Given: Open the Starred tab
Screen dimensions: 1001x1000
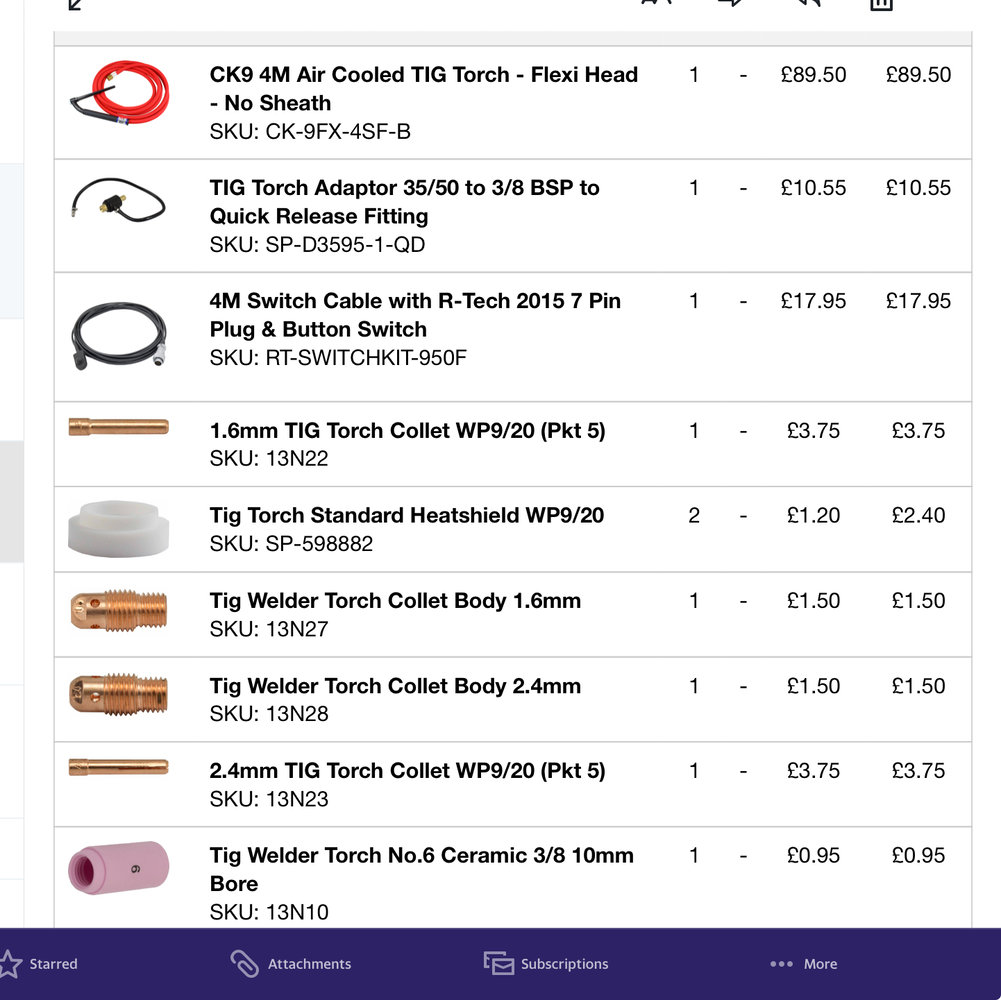Looking at the screenshot, I should pyautogui.click(x=40, y=964).
